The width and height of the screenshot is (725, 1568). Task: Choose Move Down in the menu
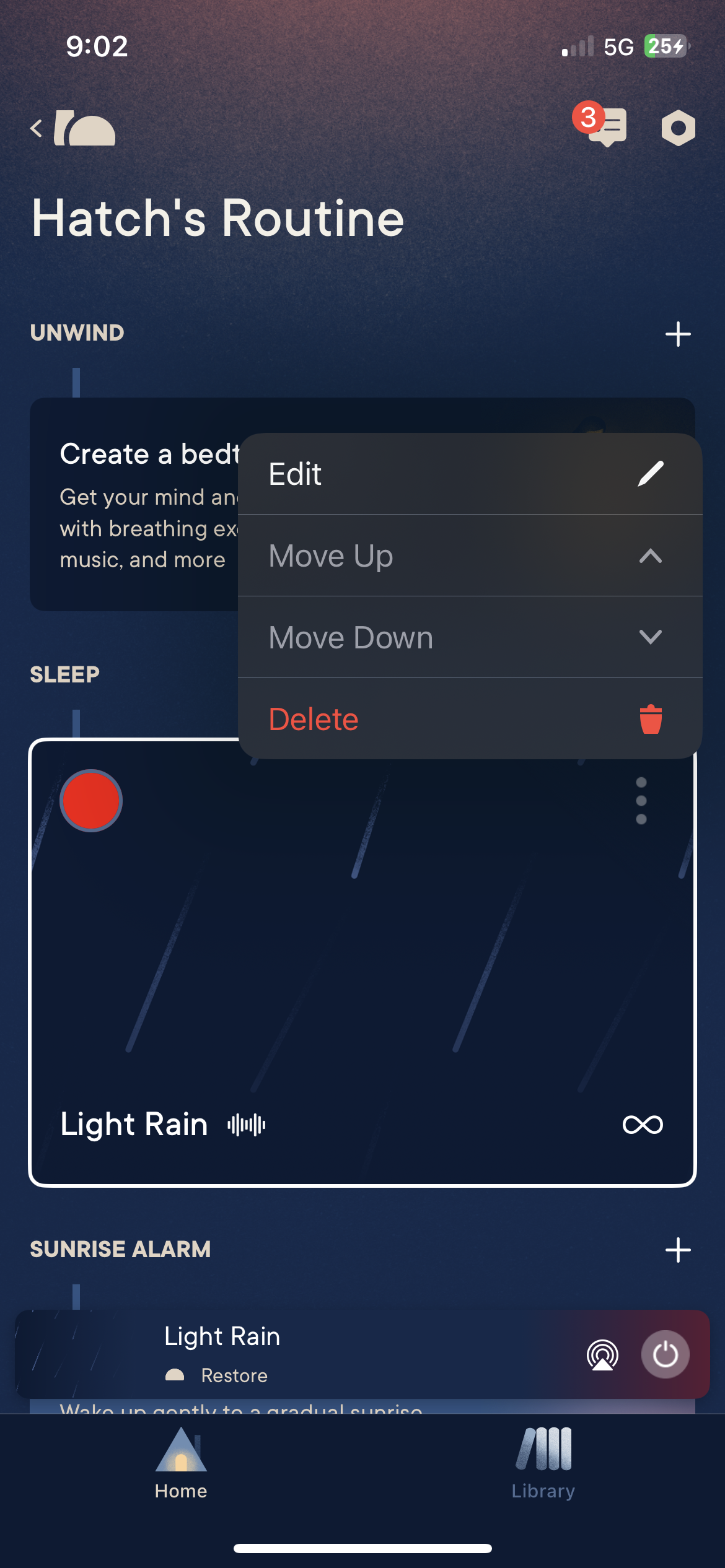pos(469,637)
